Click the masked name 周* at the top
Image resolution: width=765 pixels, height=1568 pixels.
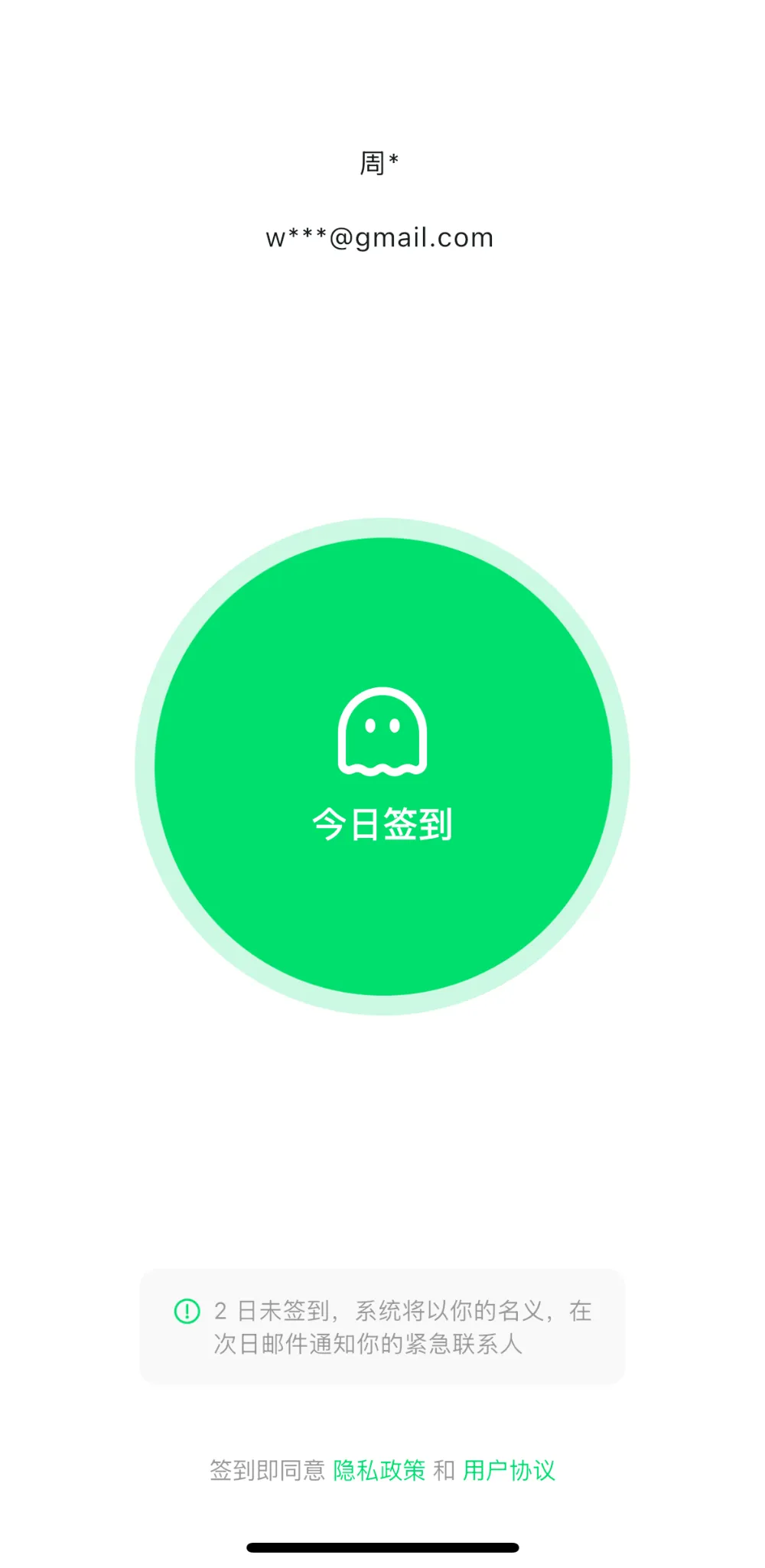click(x=382, y=158)
